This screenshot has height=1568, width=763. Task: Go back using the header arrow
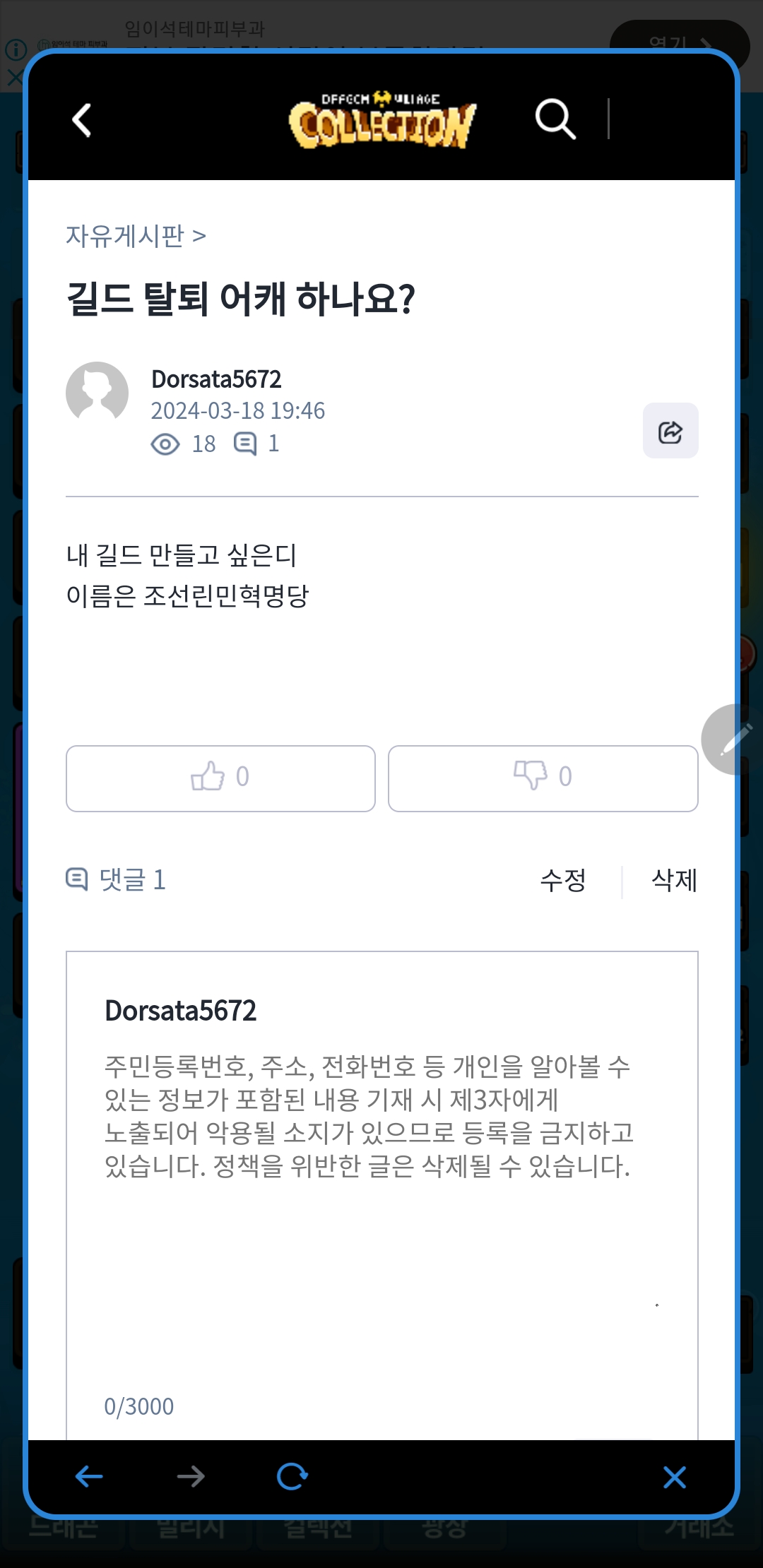pyautogui.click(x=82, y=120)
